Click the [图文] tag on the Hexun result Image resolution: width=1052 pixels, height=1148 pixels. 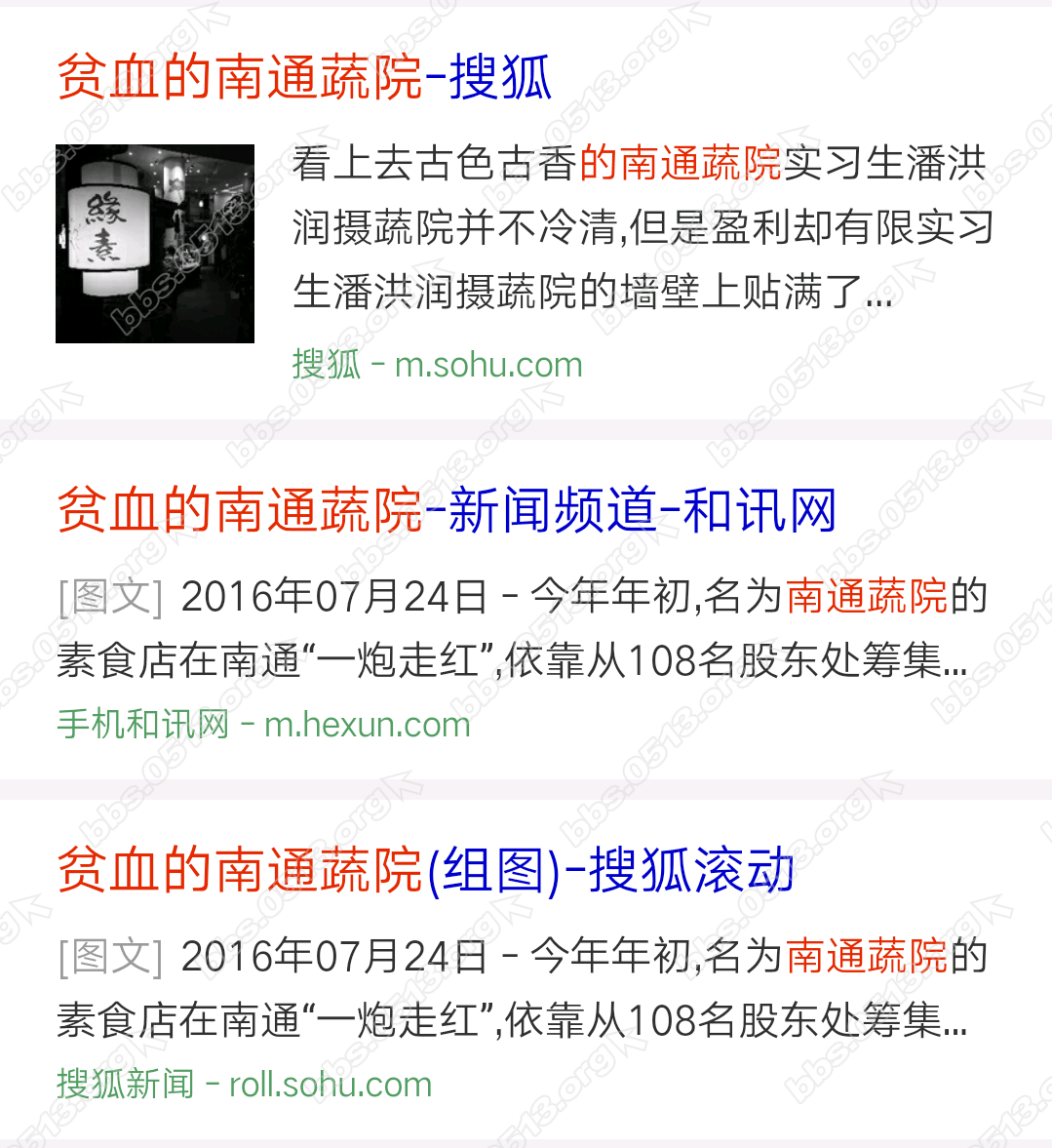point(108,596)
